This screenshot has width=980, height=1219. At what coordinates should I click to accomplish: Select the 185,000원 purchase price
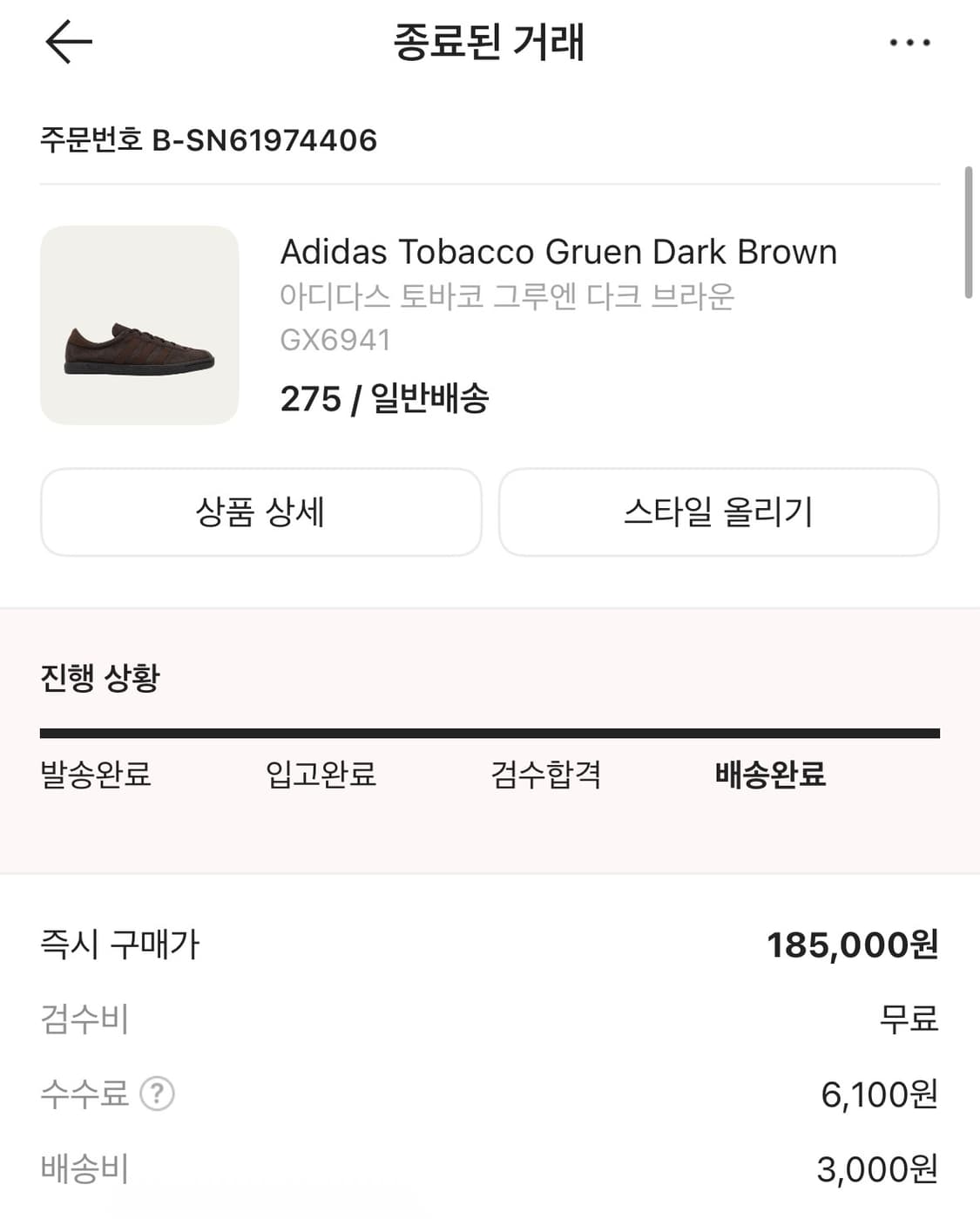[854, 944]
